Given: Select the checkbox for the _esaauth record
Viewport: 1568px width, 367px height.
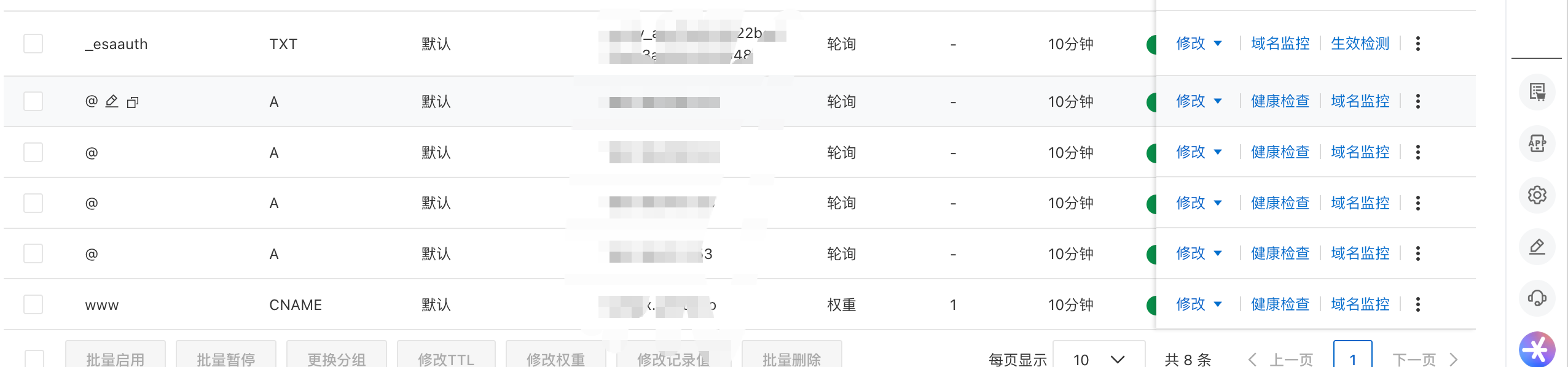Looking at the screenshot, I should coord(33,44).
